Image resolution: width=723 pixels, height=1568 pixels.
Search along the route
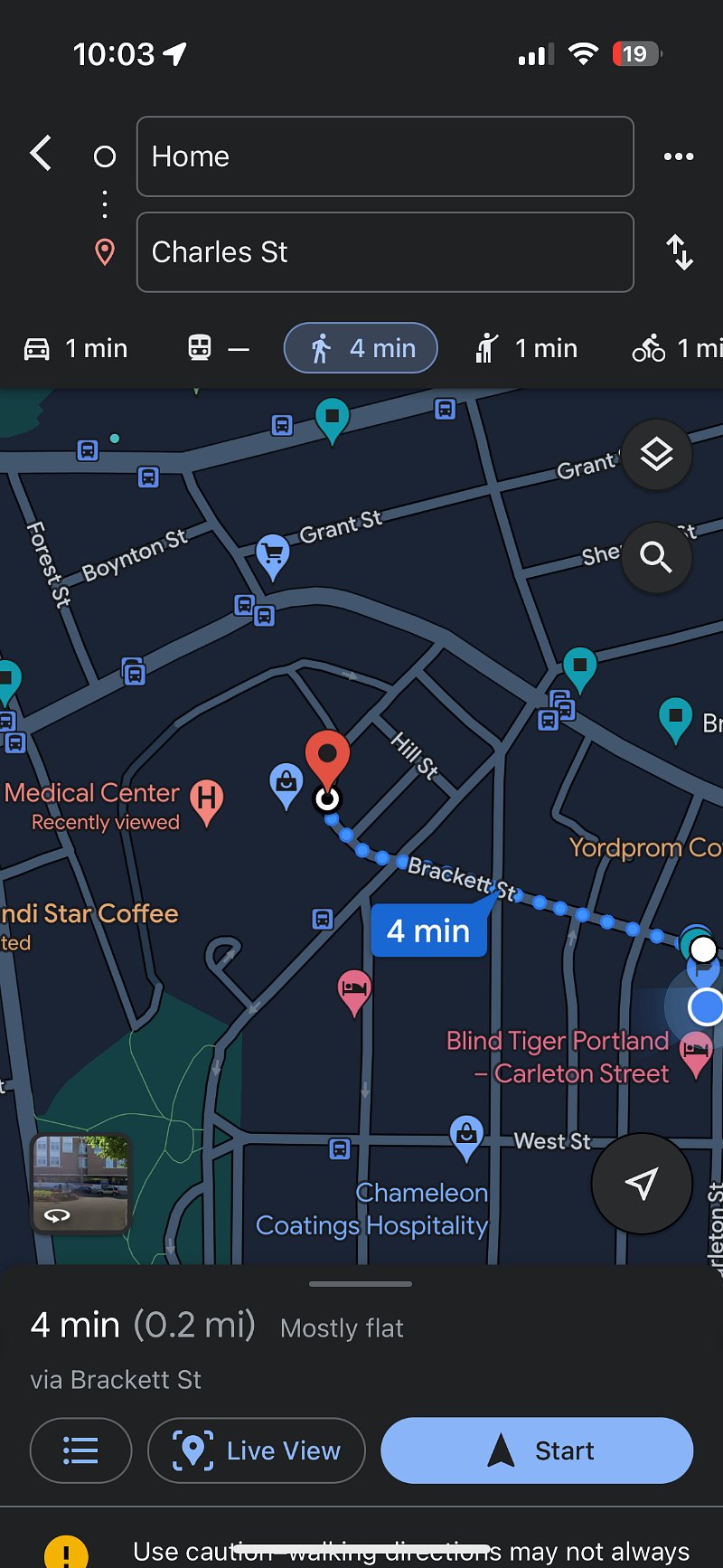(x=656, y=558)
